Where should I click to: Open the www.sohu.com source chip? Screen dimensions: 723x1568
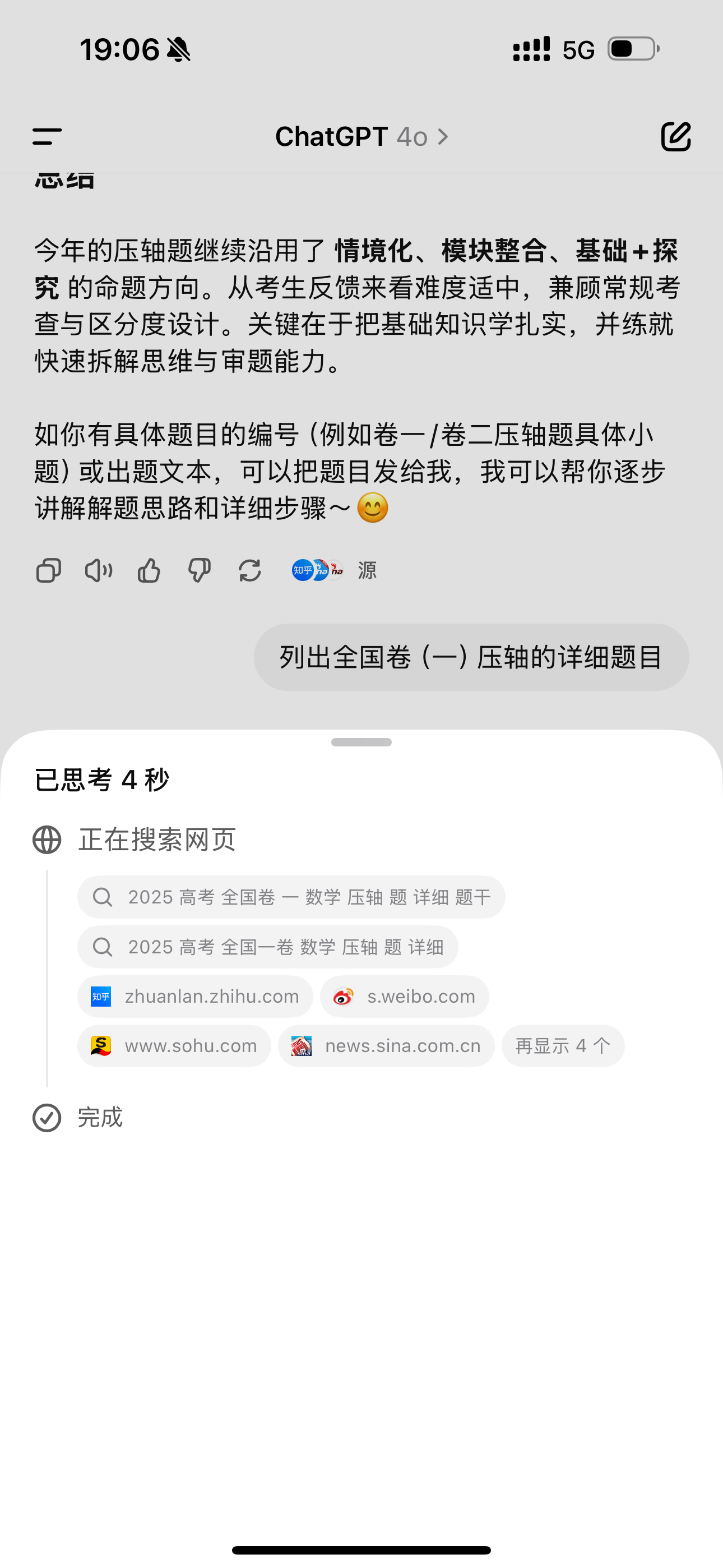(x=174, y=1046)
